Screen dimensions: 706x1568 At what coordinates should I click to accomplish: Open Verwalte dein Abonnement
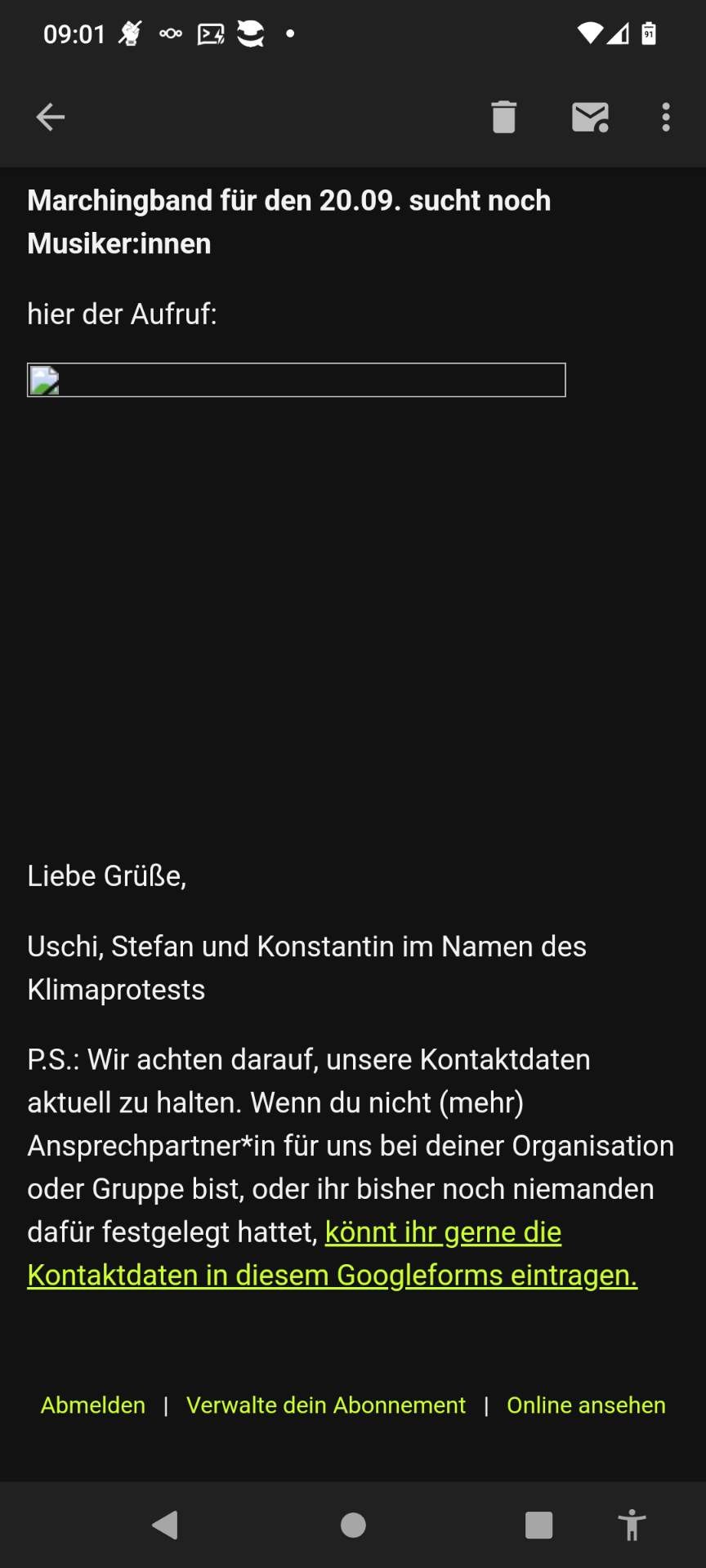tap(325, 1405)
